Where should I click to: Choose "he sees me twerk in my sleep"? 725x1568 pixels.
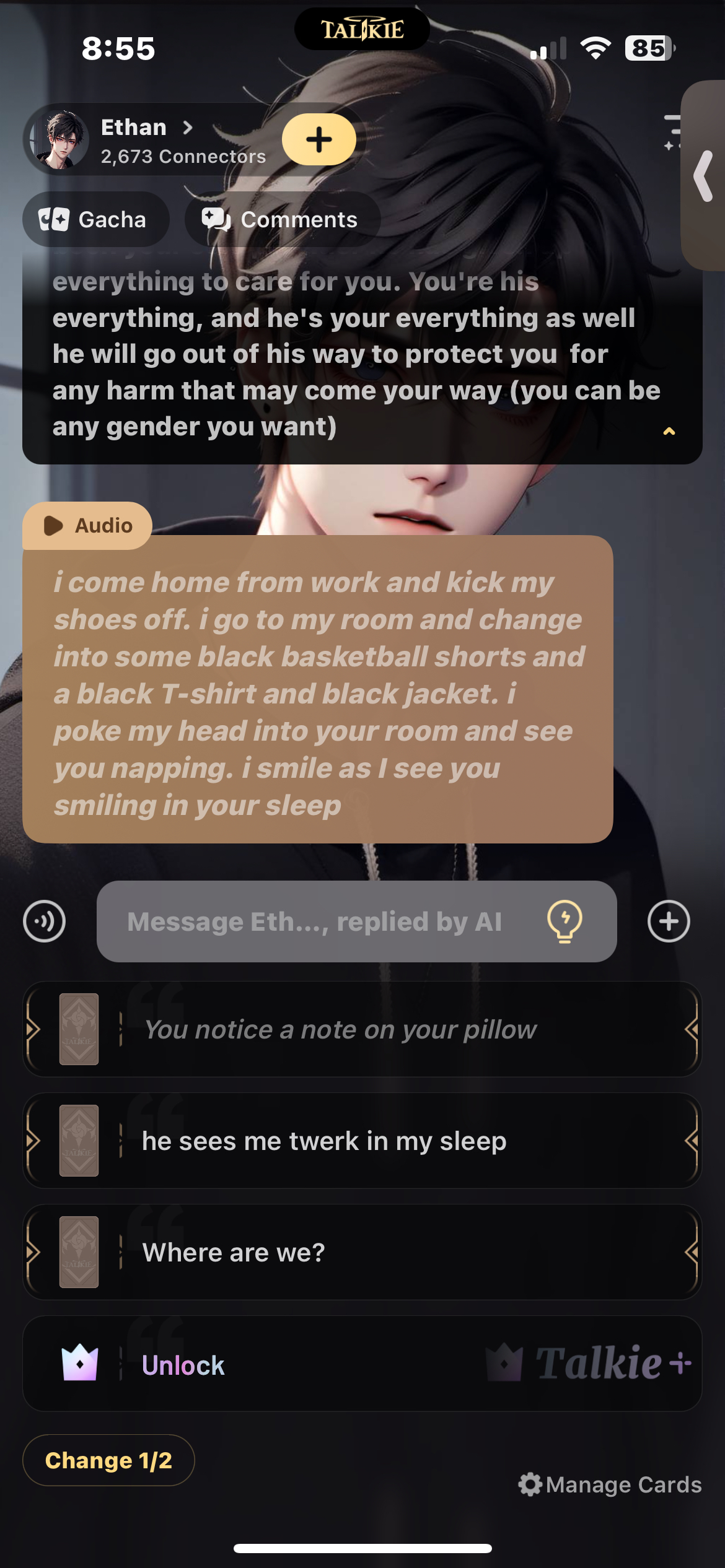(x=362, y=1141)
